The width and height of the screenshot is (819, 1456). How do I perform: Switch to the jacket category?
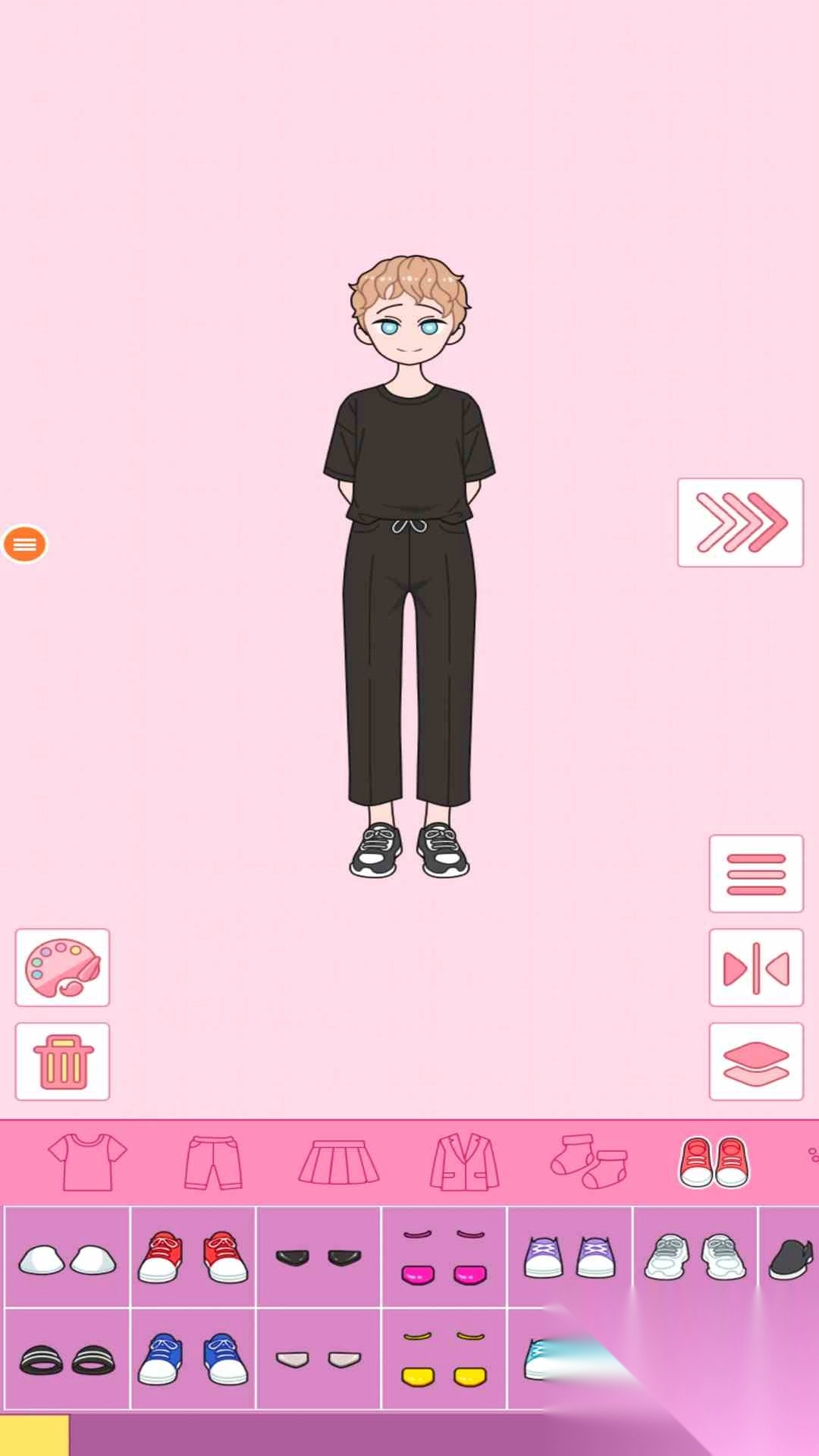click(x=465, y=1162)
